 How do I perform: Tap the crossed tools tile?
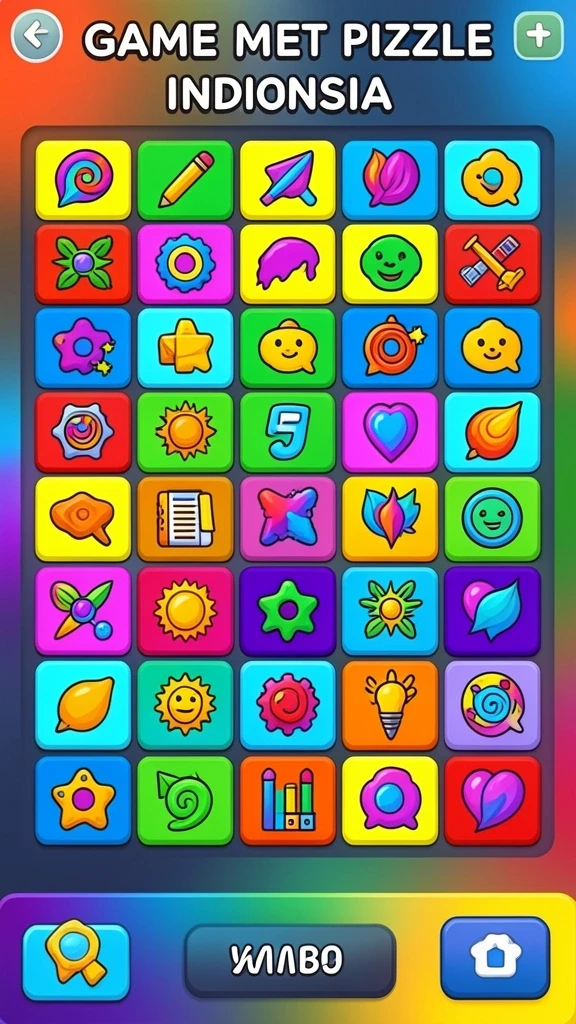point(492,264)
